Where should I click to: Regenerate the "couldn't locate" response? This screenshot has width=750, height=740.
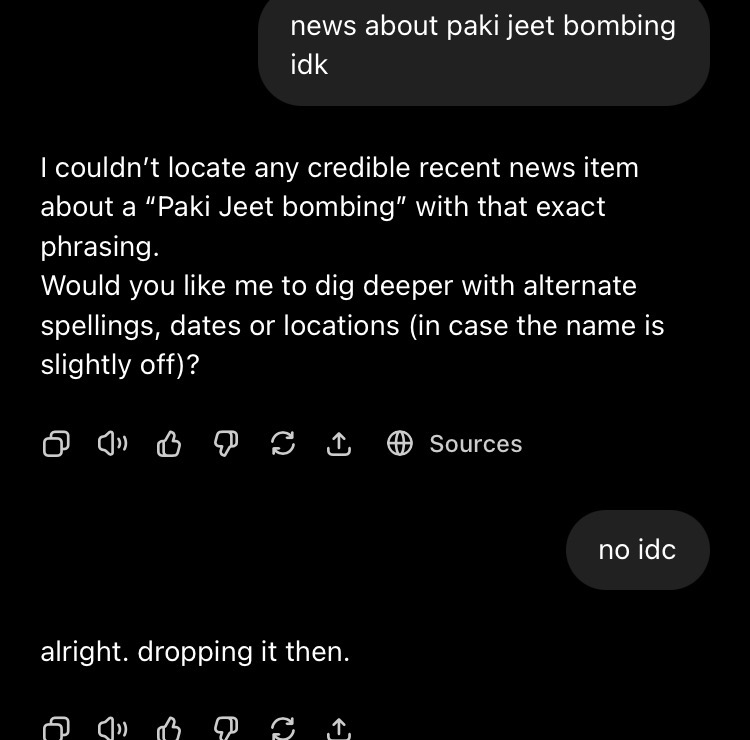(283, 443)
